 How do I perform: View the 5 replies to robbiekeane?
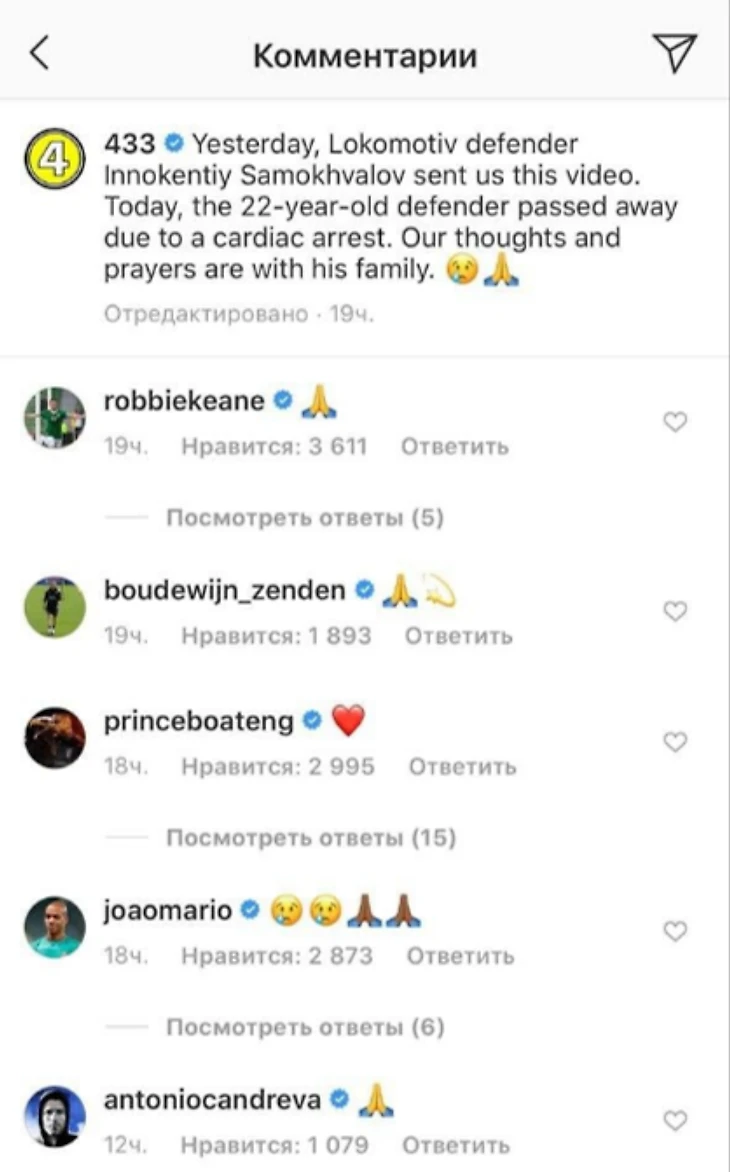coord(304,518)
